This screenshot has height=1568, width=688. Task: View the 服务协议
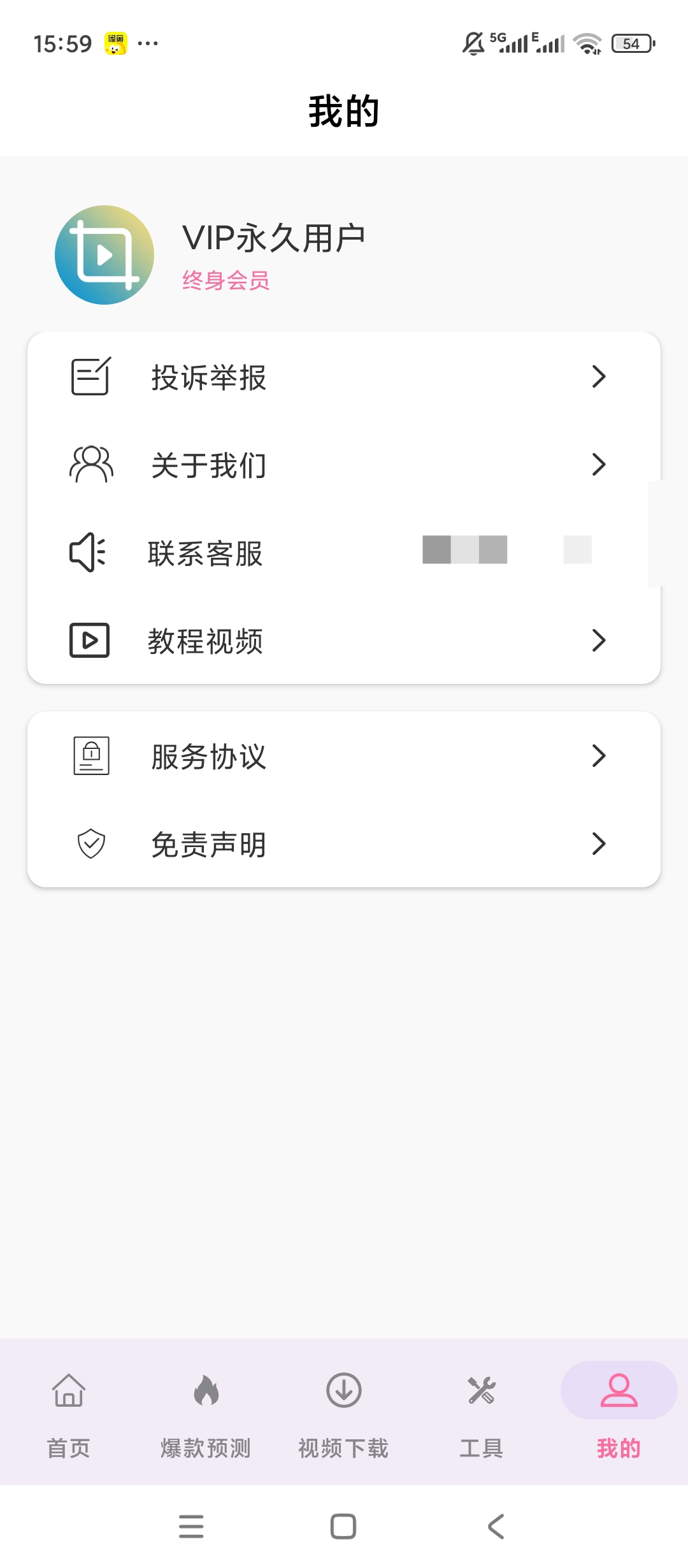[x=344, y=756]
